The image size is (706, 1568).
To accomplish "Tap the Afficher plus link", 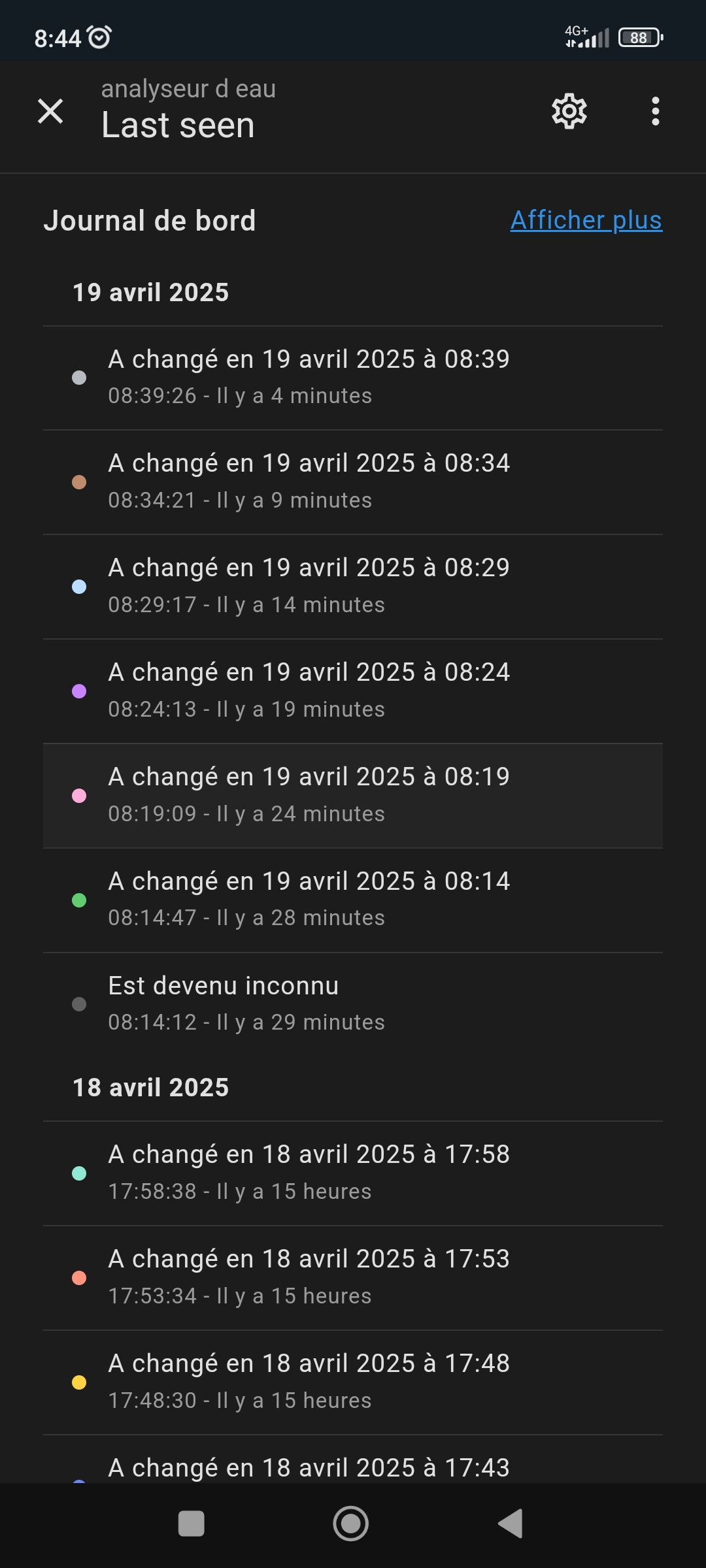I will pos(586,220).
